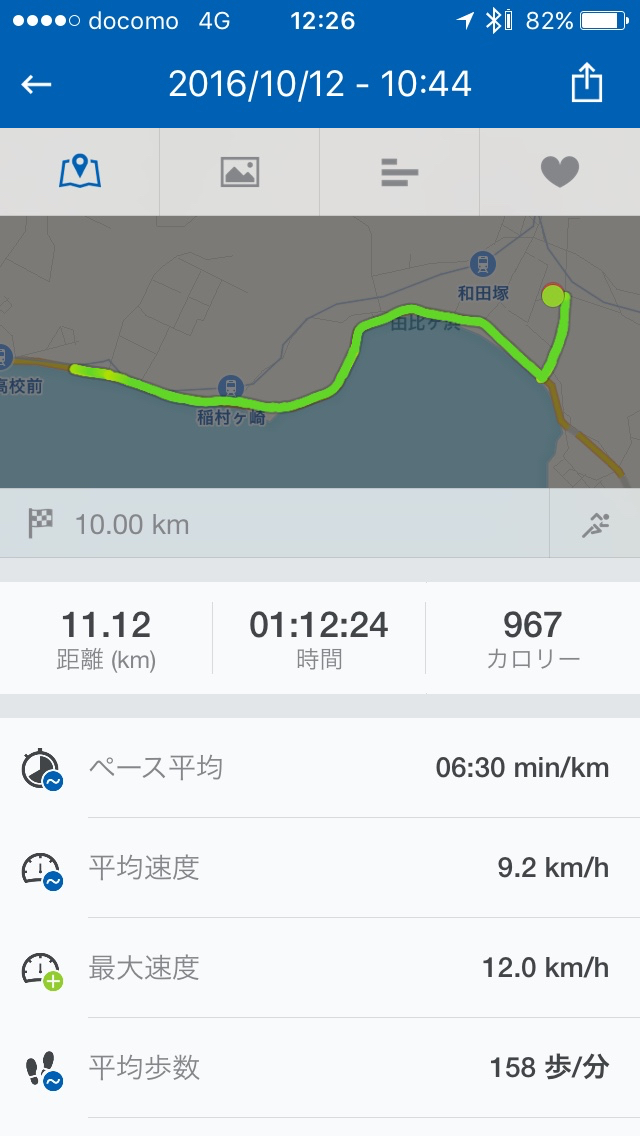The image size is (640, 1136).
Task: Tap the running figure icon
Action: [x=595, y=524]
